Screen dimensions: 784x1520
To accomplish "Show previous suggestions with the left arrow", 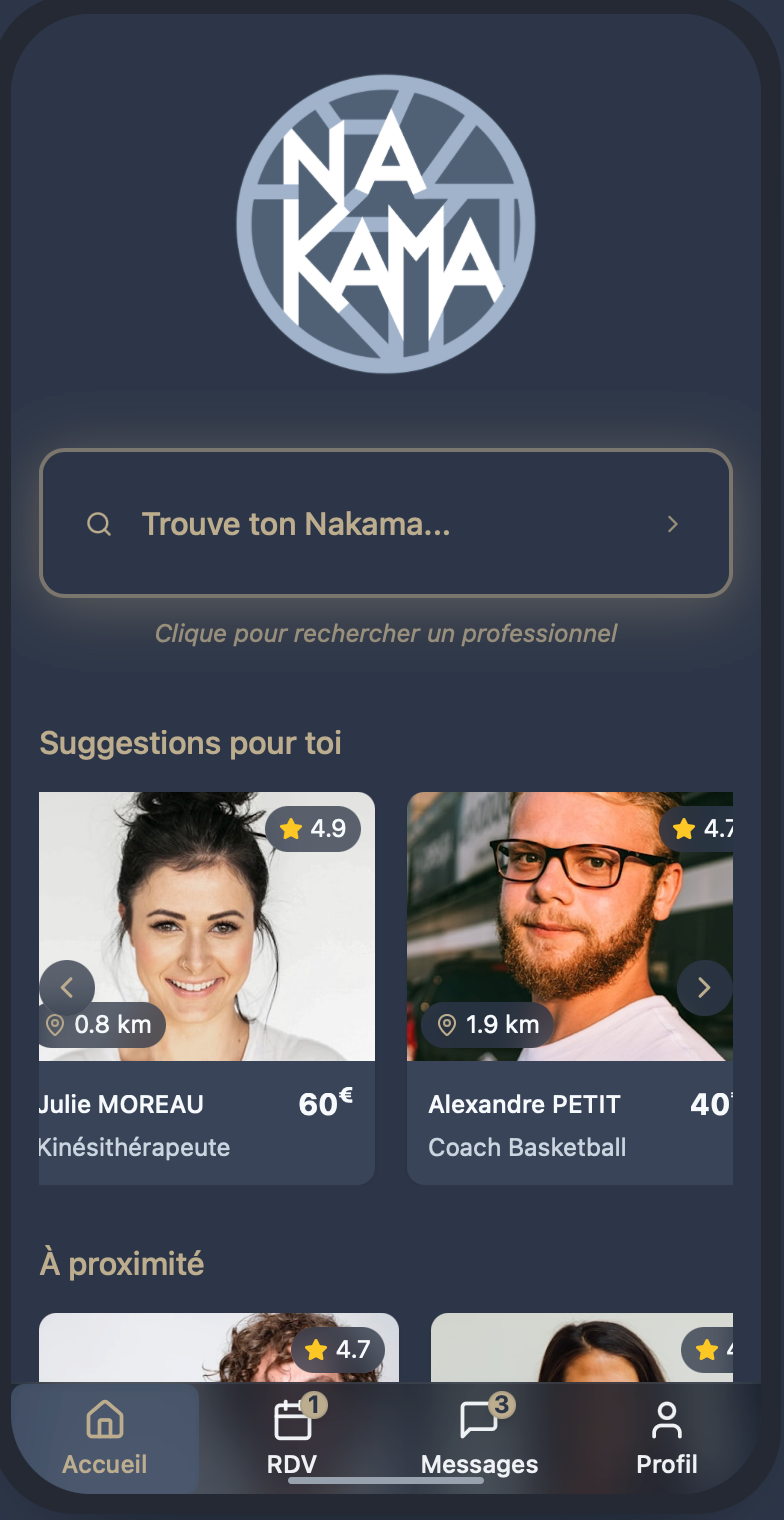I will tap(67, 988).
